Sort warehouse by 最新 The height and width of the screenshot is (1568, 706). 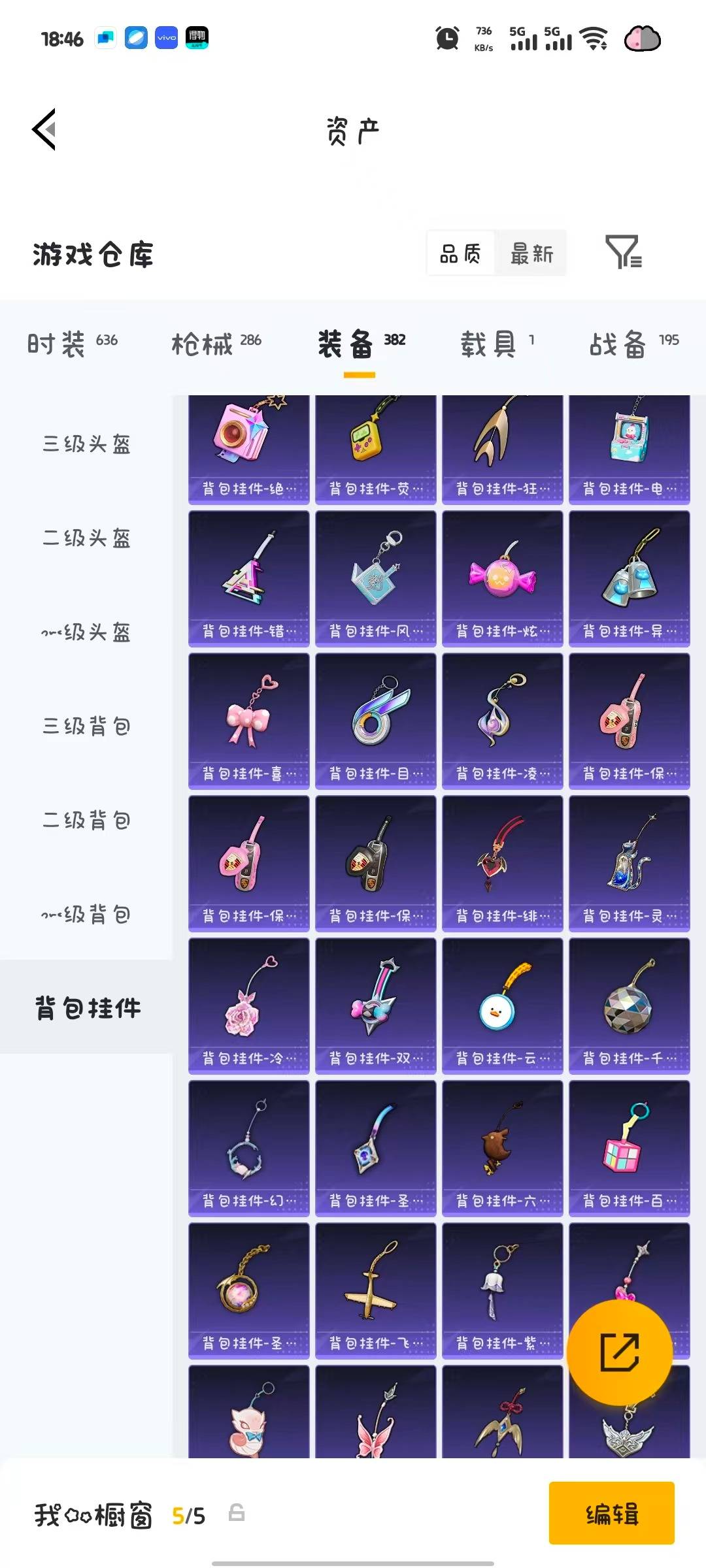coord(531,253)
